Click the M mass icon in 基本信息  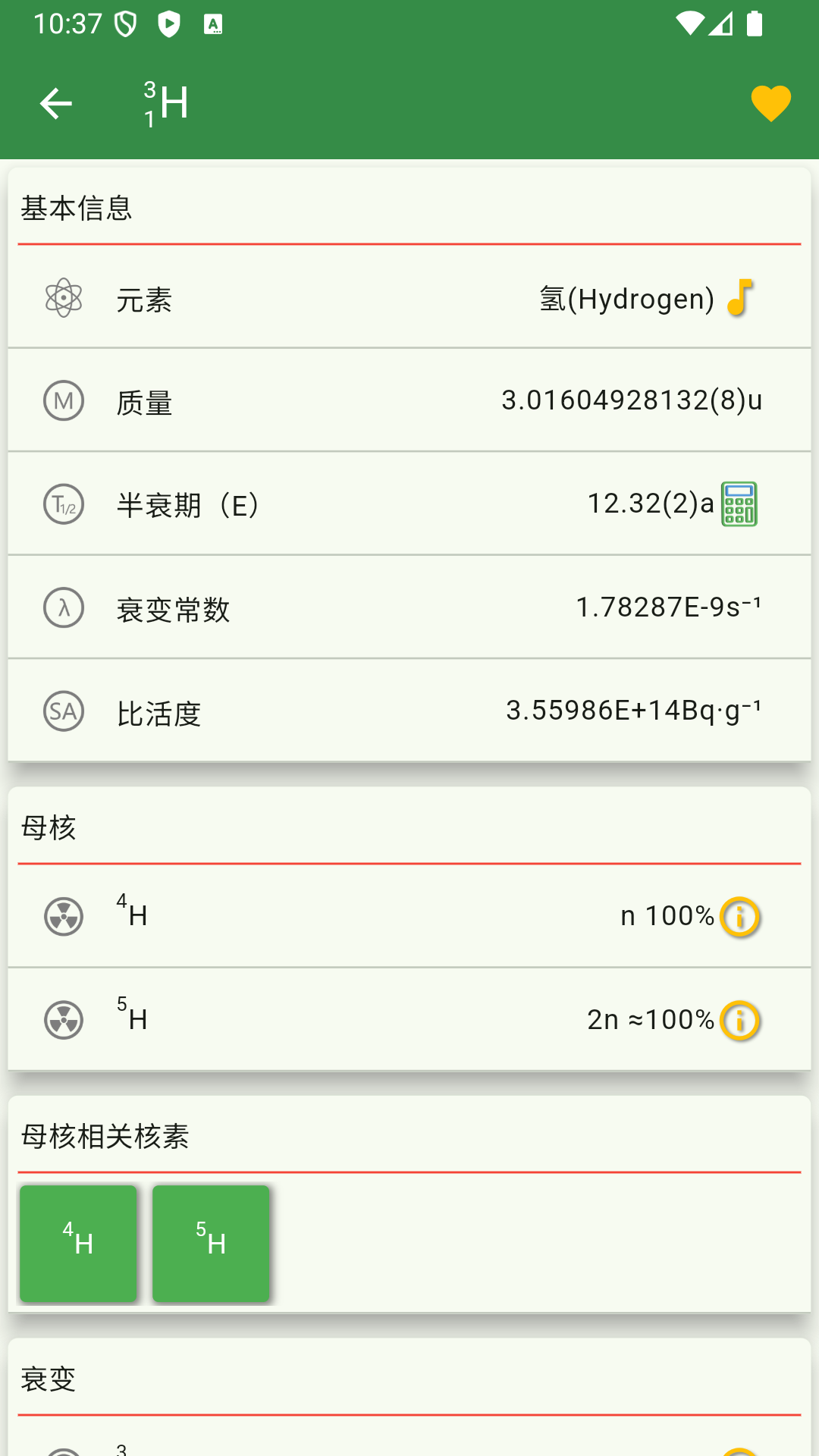click(63, 400)
